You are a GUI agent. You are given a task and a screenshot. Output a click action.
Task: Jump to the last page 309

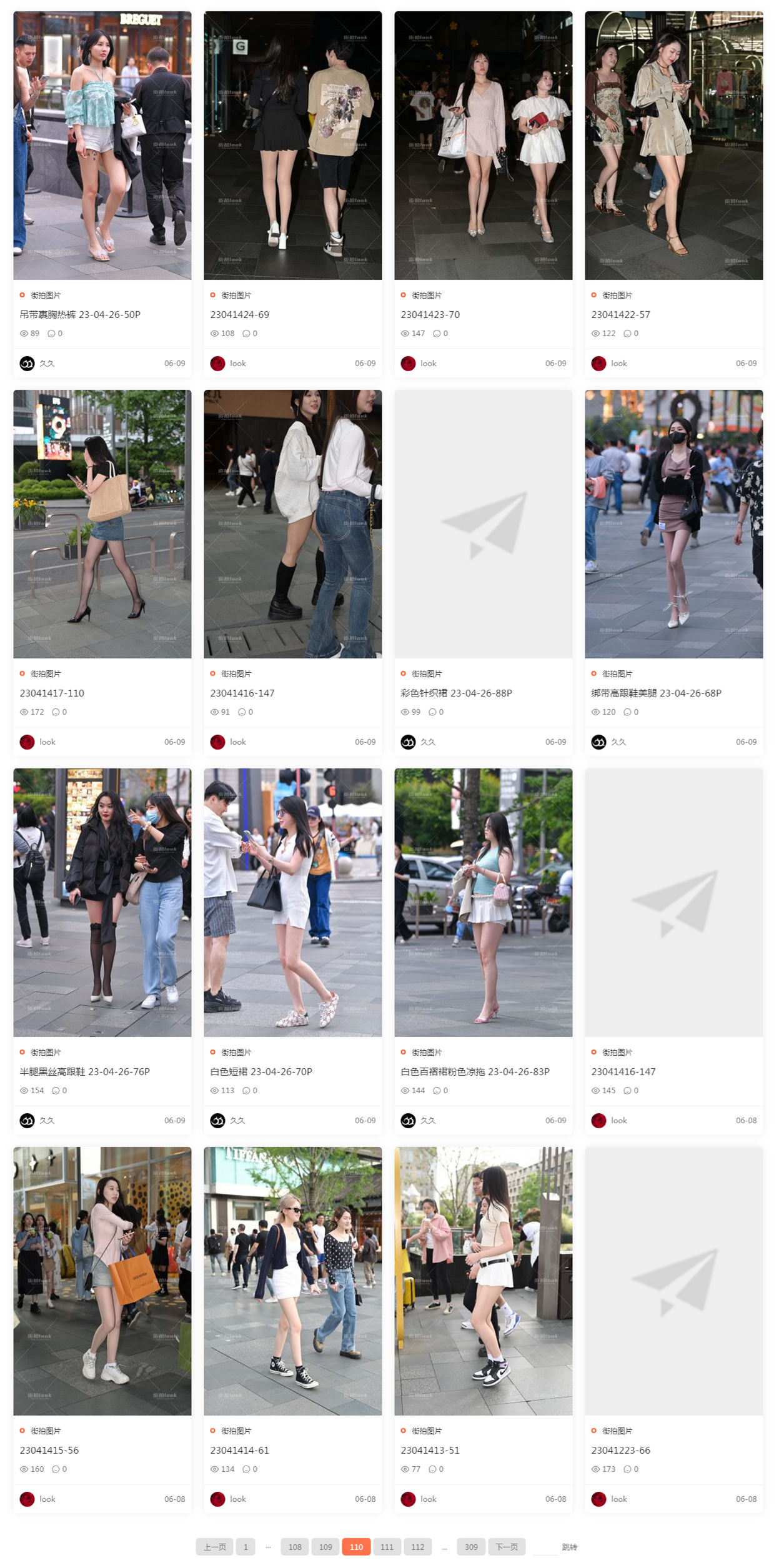click(x=471, y=1547)
